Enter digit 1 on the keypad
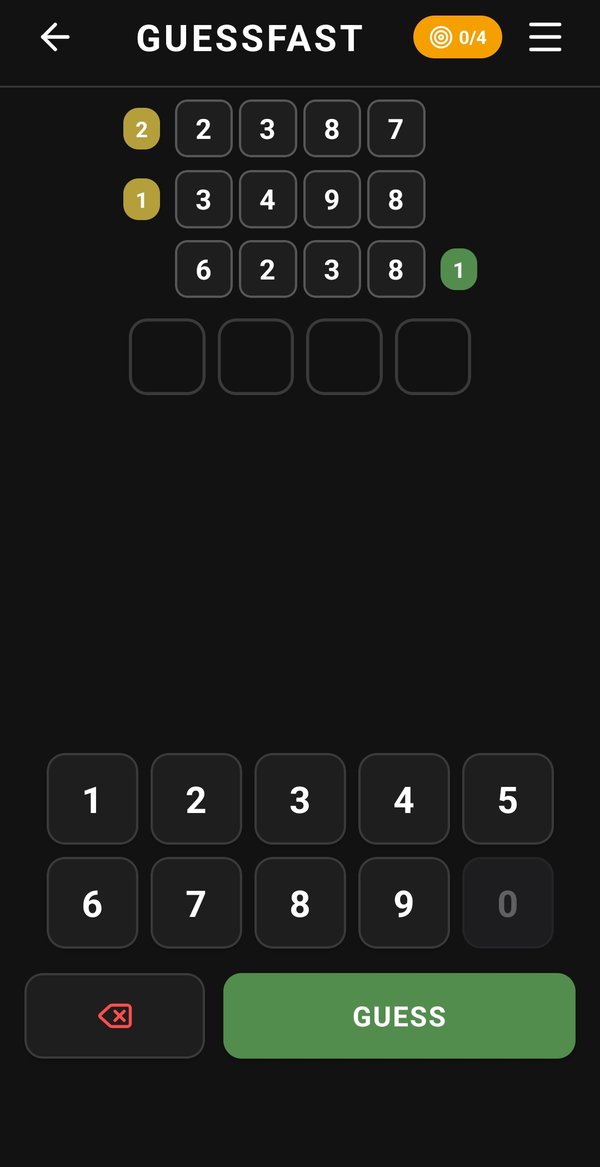The height and width of the screenshot is (1167, 600). pyautogui.click(x=92, y=799)
